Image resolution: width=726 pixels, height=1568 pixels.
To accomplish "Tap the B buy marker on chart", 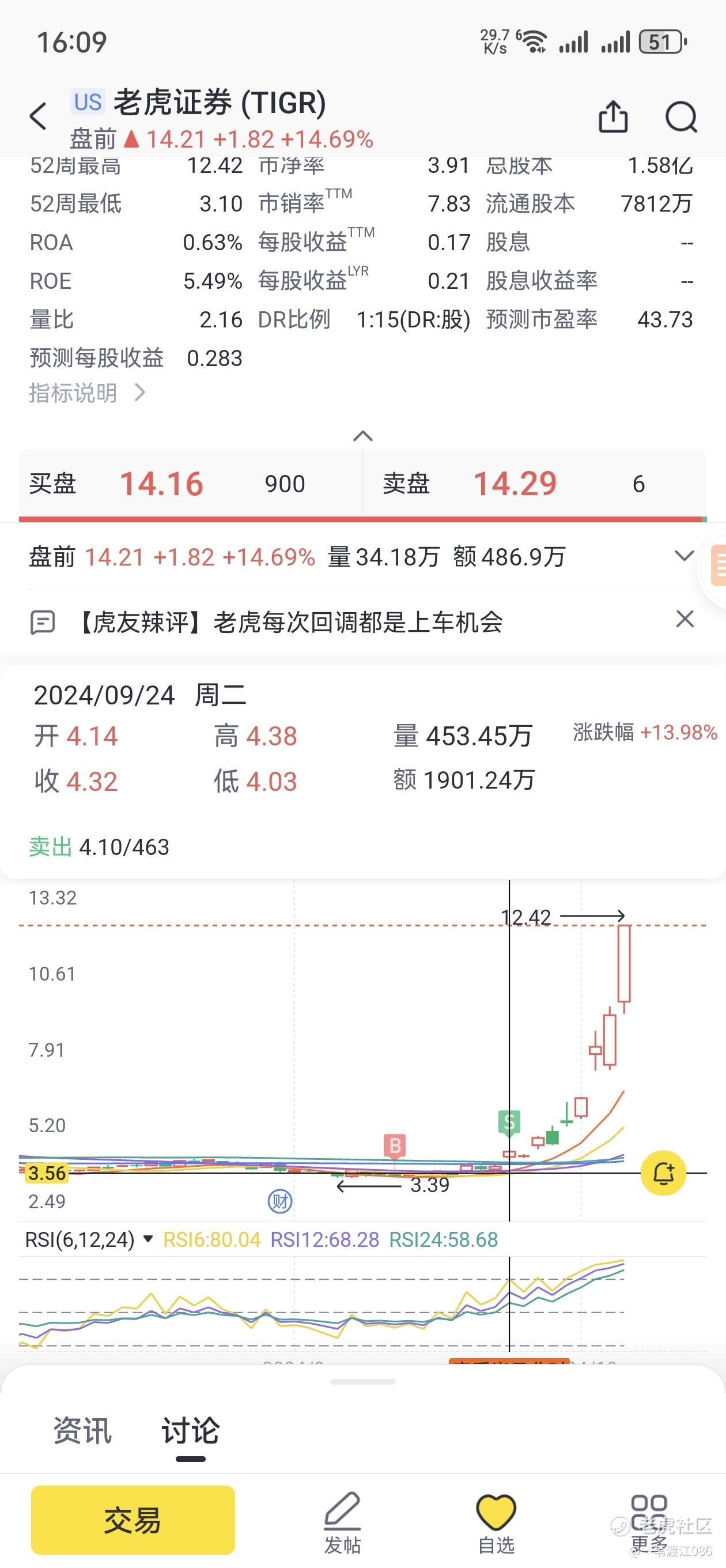I will pyautogui.click(x=394, y=1146).
